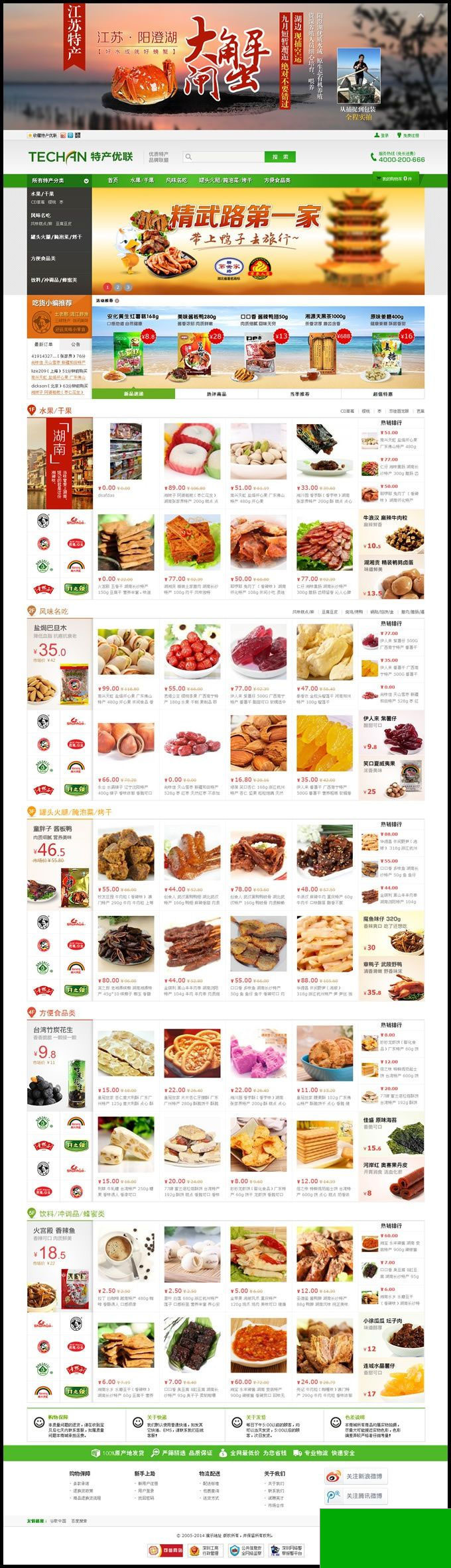Select 饮料/冲调品/蜂蜜类 in the sidebar categories
The height and width of the screenshot is (1568, 451).
tap(53, 280)
